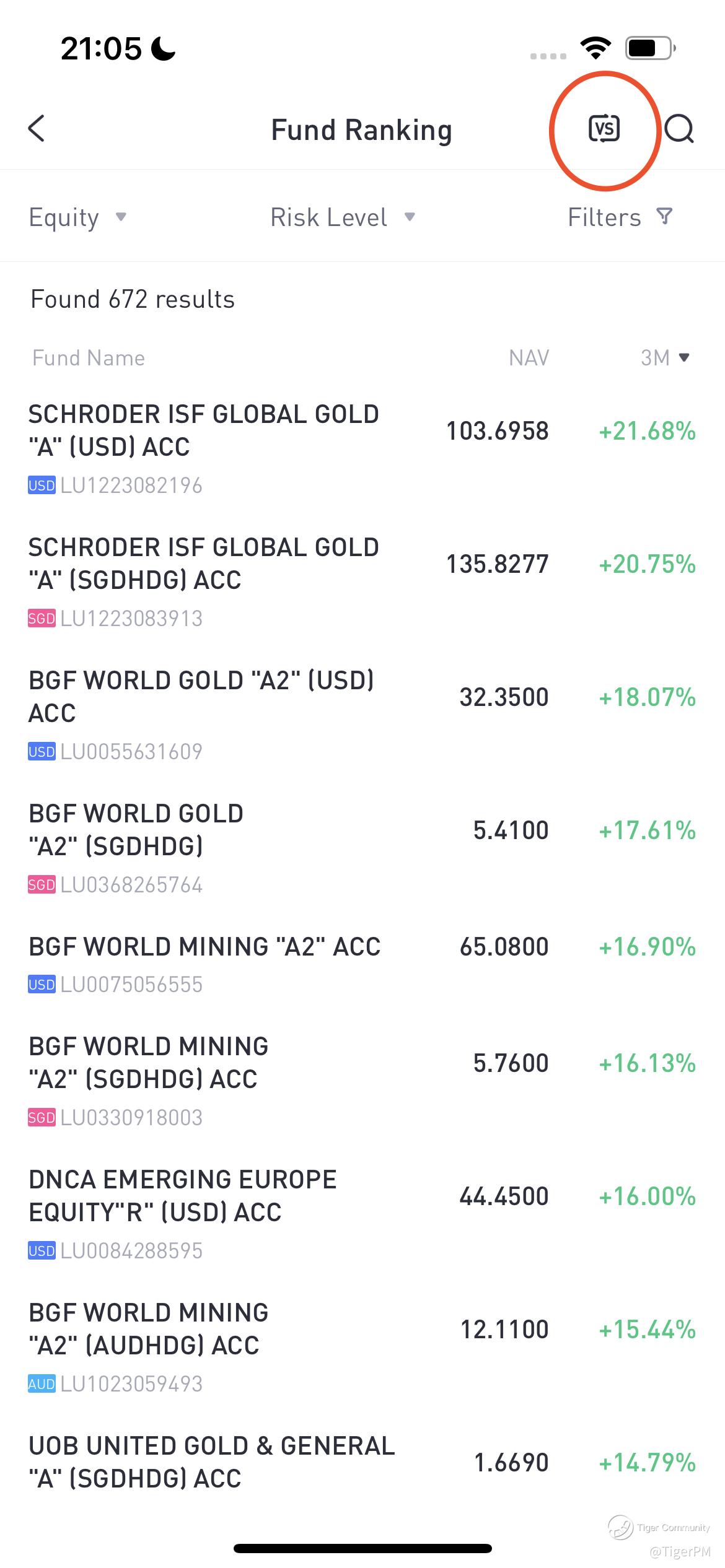
Task: Select BGF World Mining "A2" ACC fund
Action: pyautogui.click(x=204, y=947)
